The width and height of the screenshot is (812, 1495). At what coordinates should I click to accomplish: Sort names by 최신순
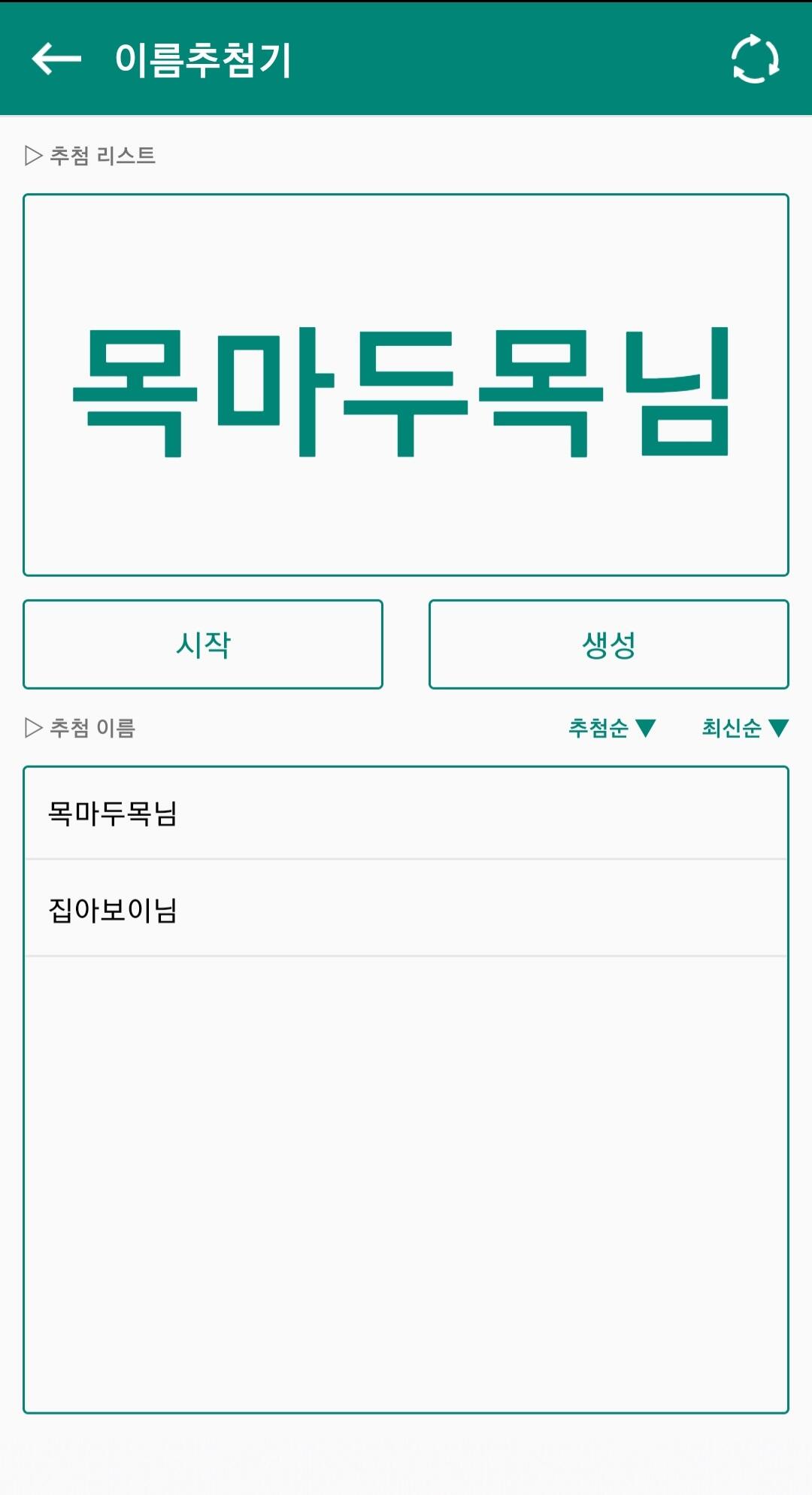click(x=745, y=728)
